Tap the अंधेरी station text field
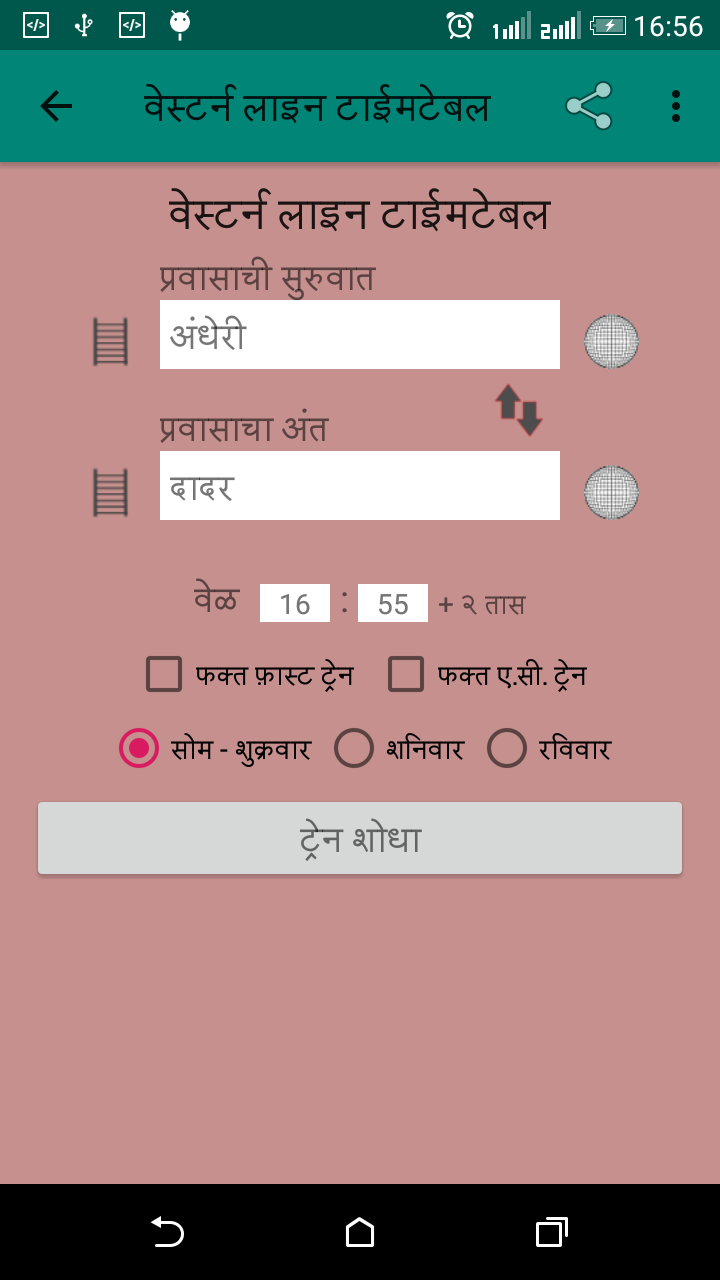720x1280 pixels. click(359, 335)
